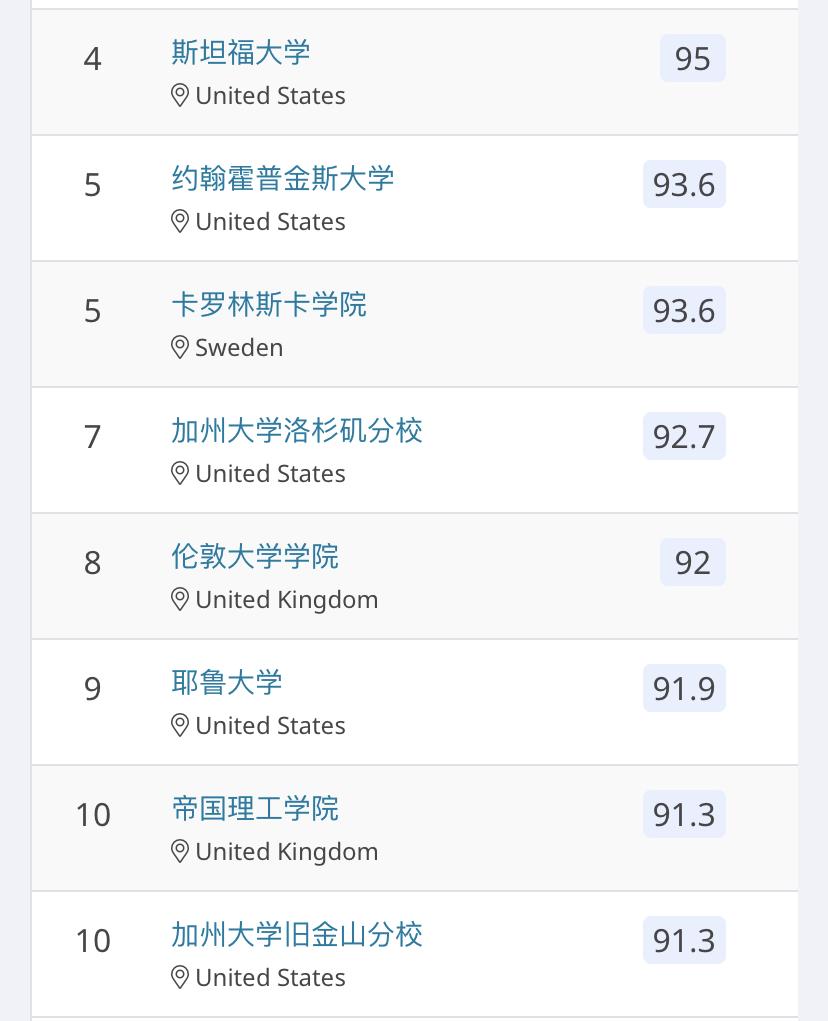Open the 加州大学旧金山分校 link
Image resolution: width=828 pixels, height=1021 pixels.
(297, 935)
